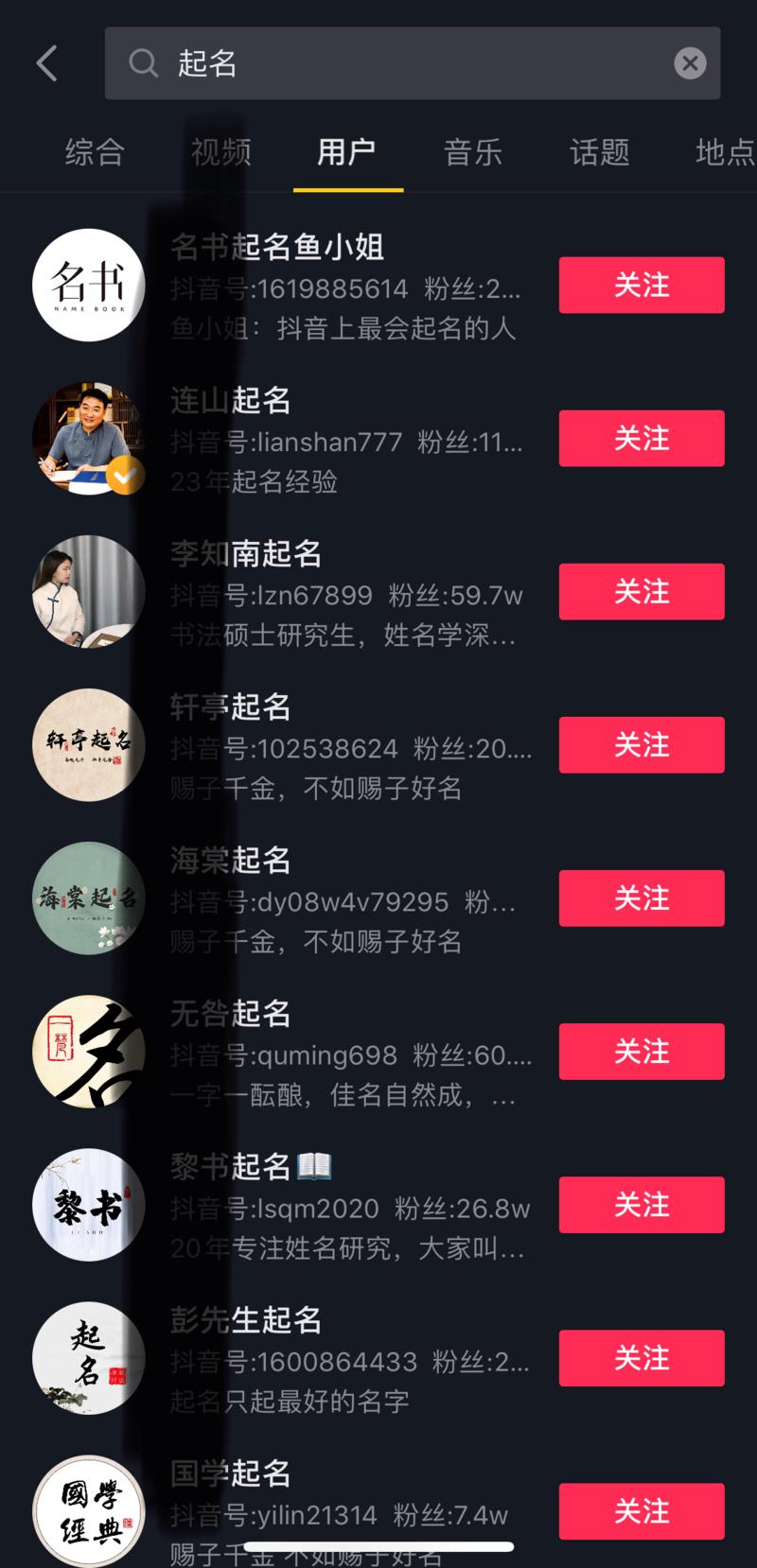The image size is (757, 1568).
Task: Tap the back arrow icon
Action: 46,62
